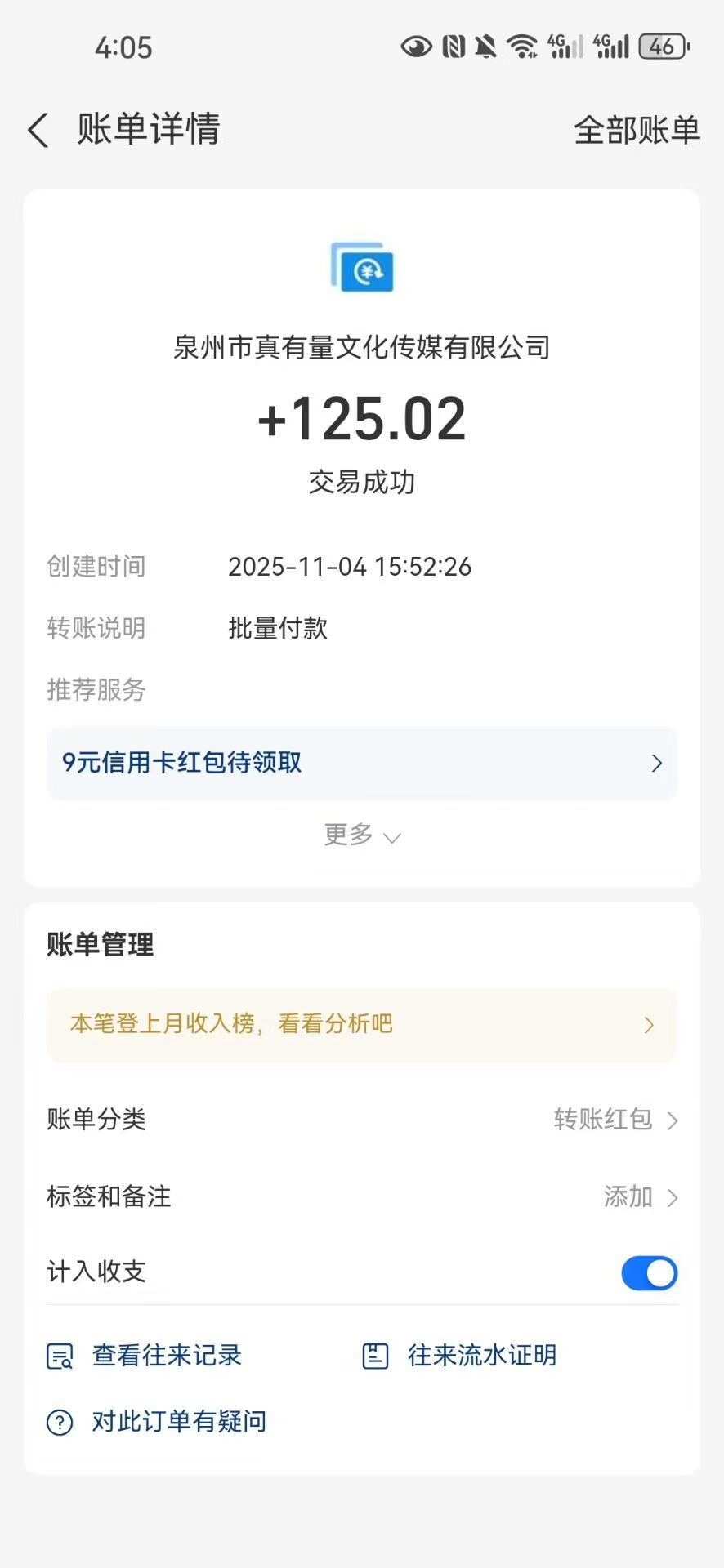The height and width of the screenshot is (1568, 724).
Task: Tap the eye icon in the status bar
Action: (x=415, y=47)
